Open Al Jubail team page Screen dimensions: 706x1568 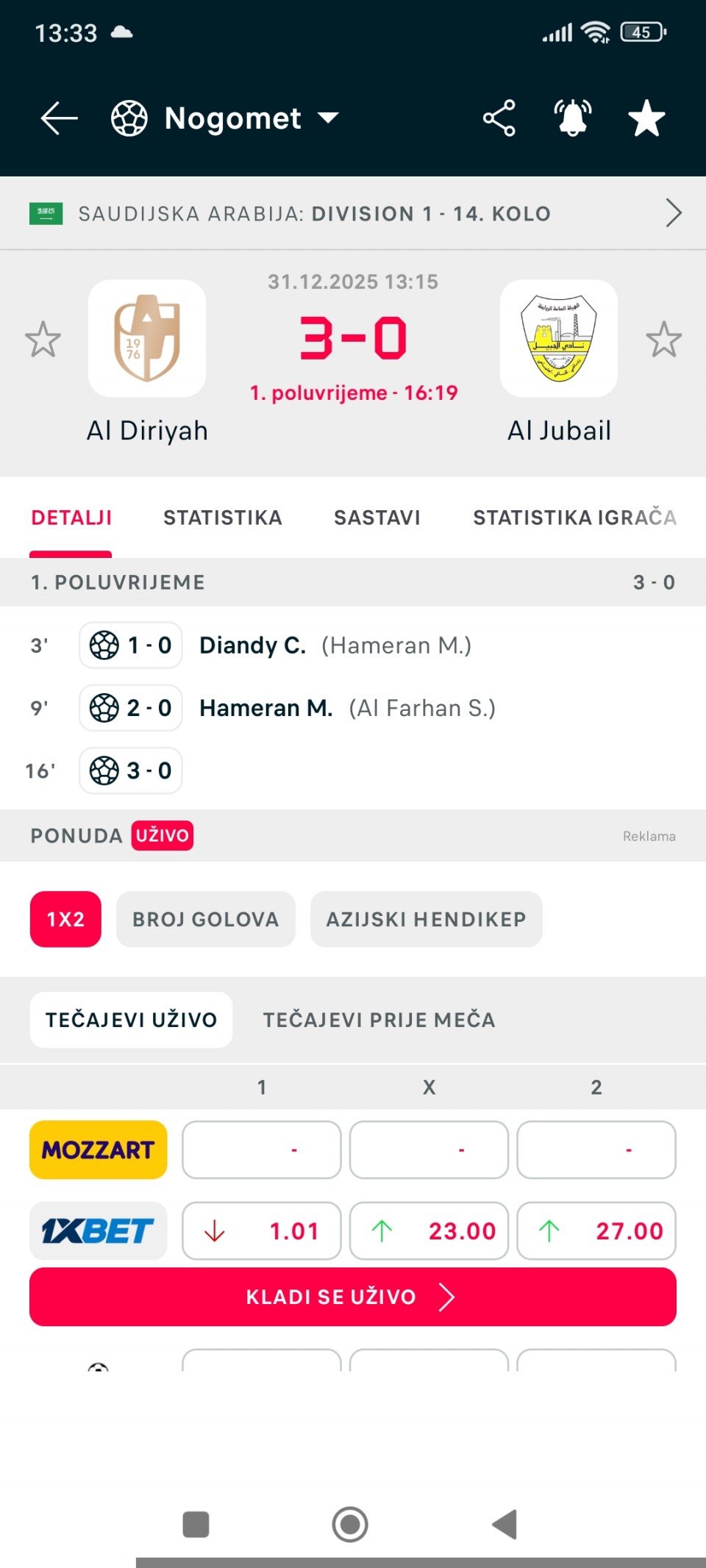click(559, 340)
